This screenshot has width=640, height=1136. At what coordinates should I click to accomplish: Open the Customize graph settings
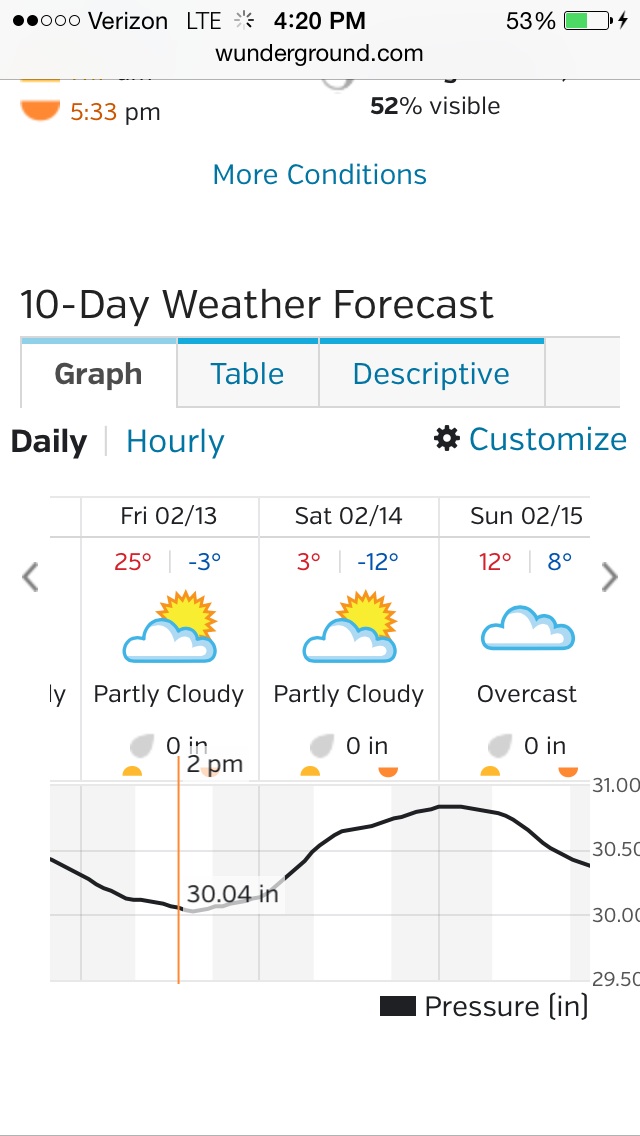point(530,439)
